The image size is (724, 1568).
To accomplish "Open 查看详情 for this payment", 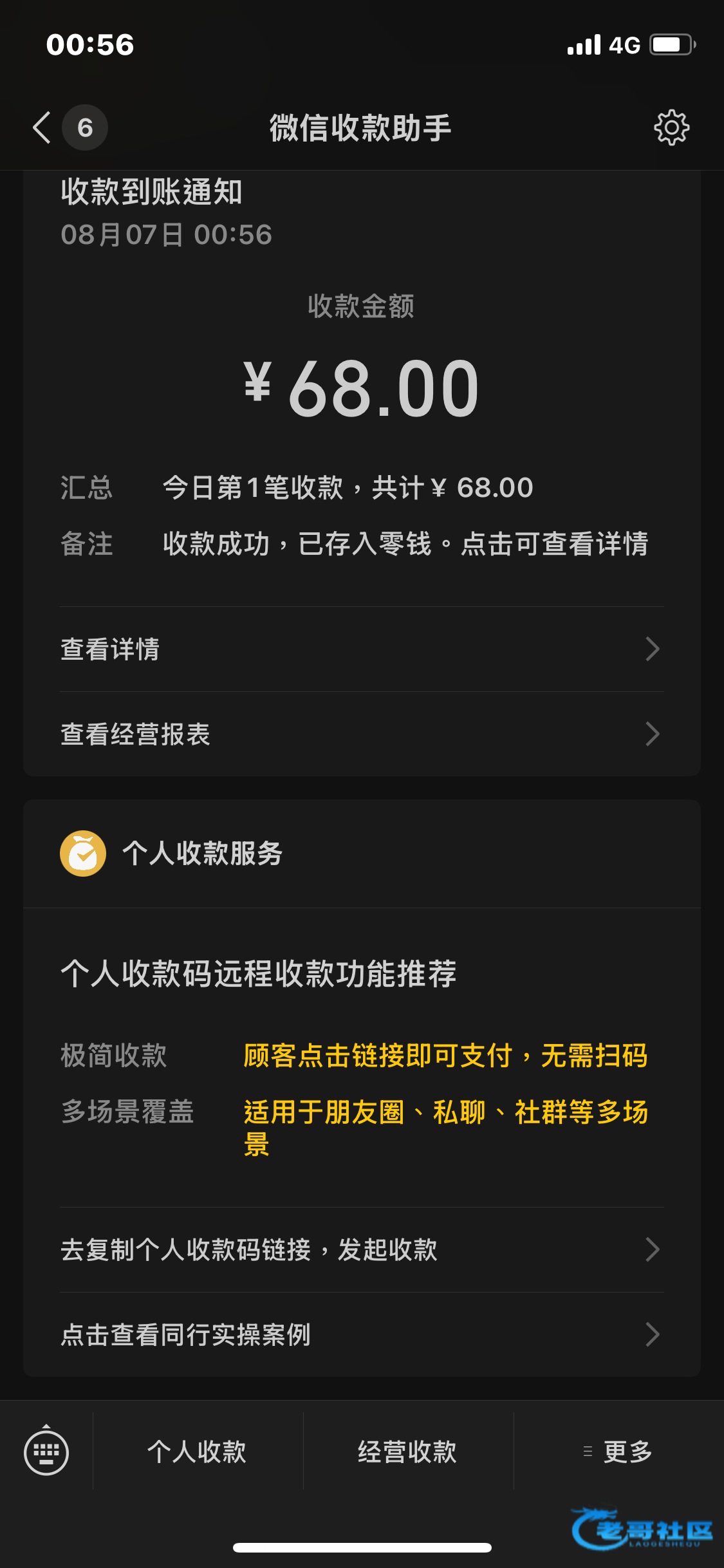I will [362, 649].
